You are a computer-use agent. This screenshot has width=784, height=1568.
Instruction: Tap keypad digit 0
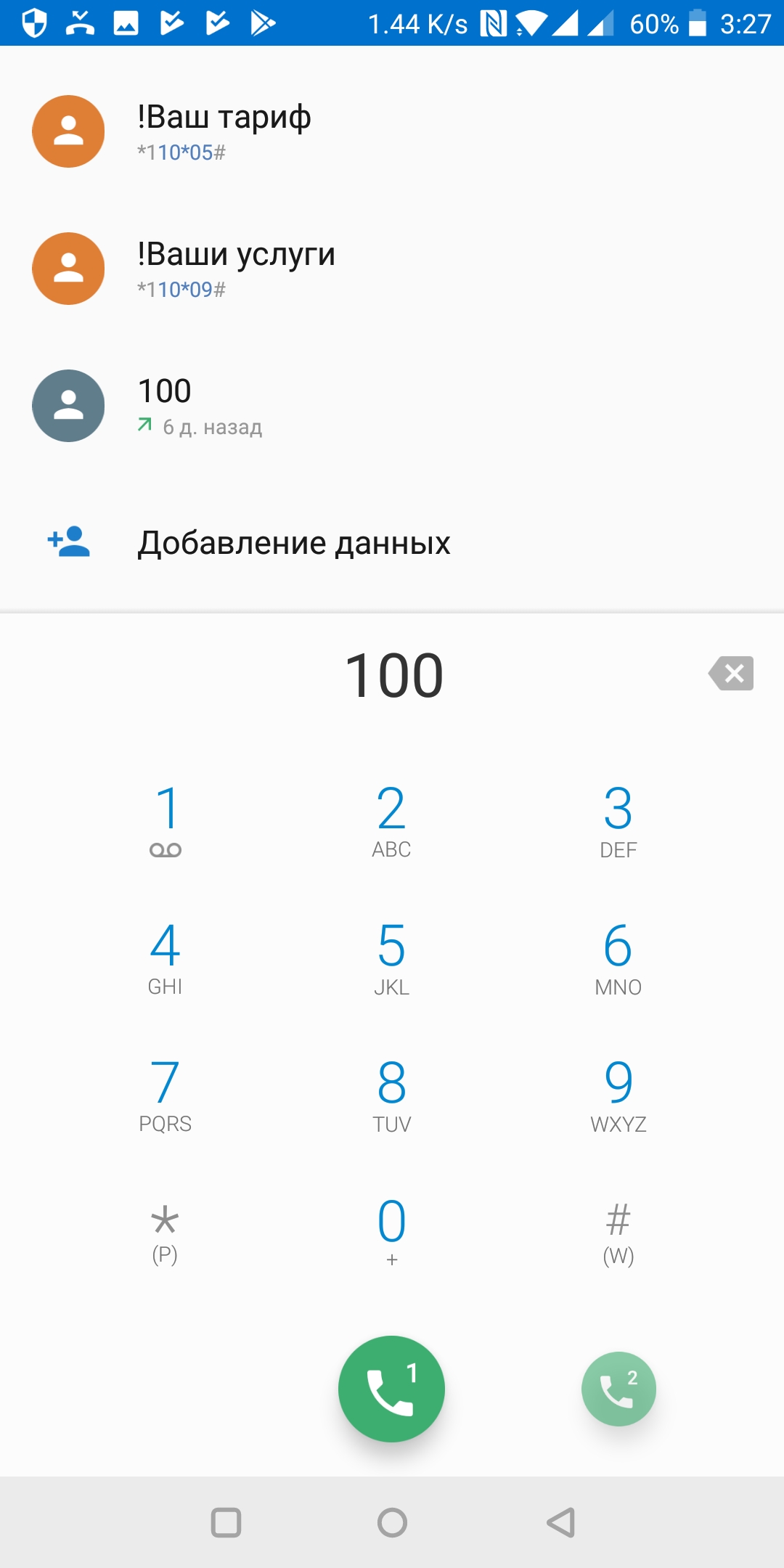coord(391,1232)
